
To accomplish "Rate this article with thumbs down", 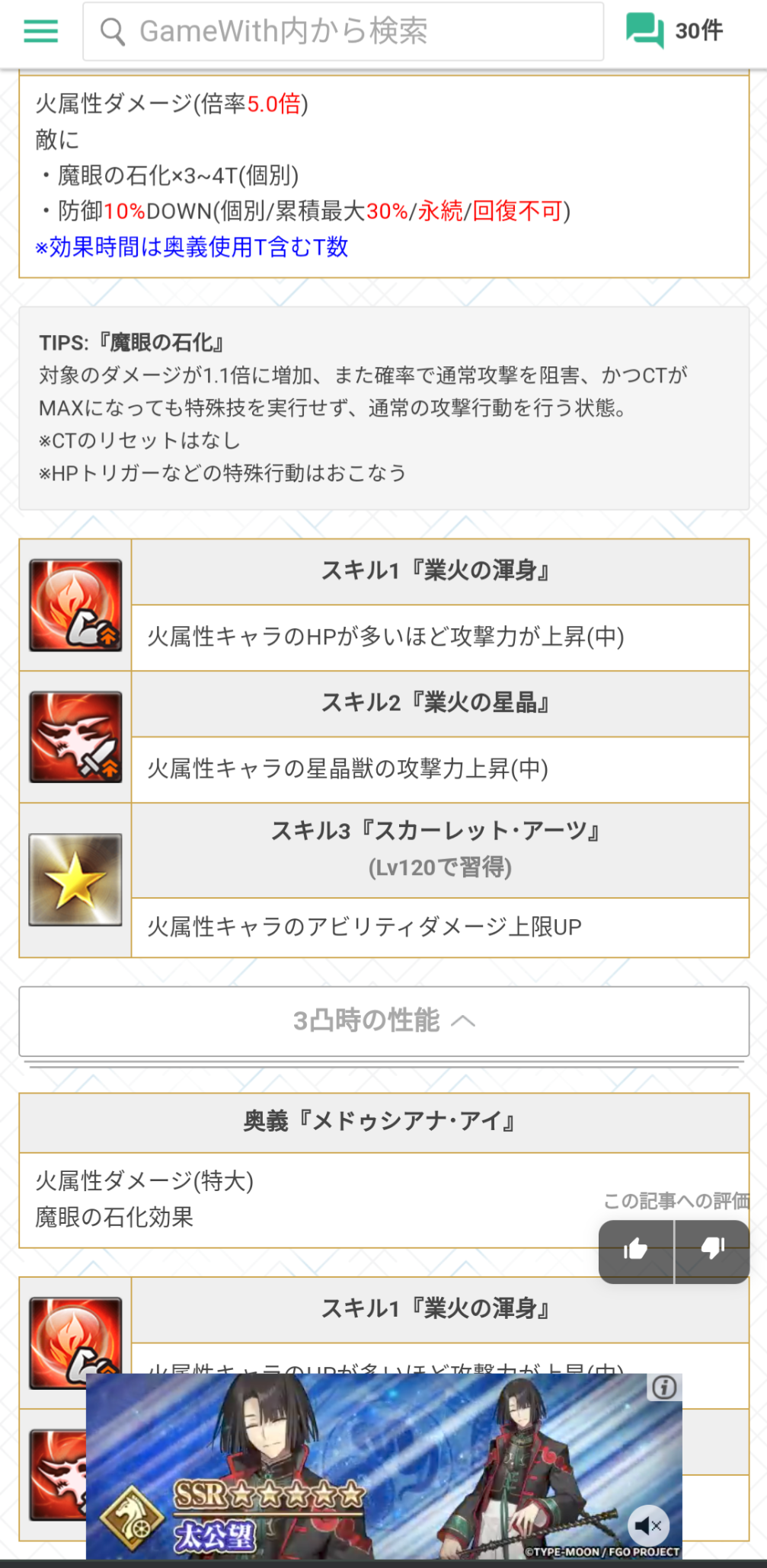I will [712, 1251].
